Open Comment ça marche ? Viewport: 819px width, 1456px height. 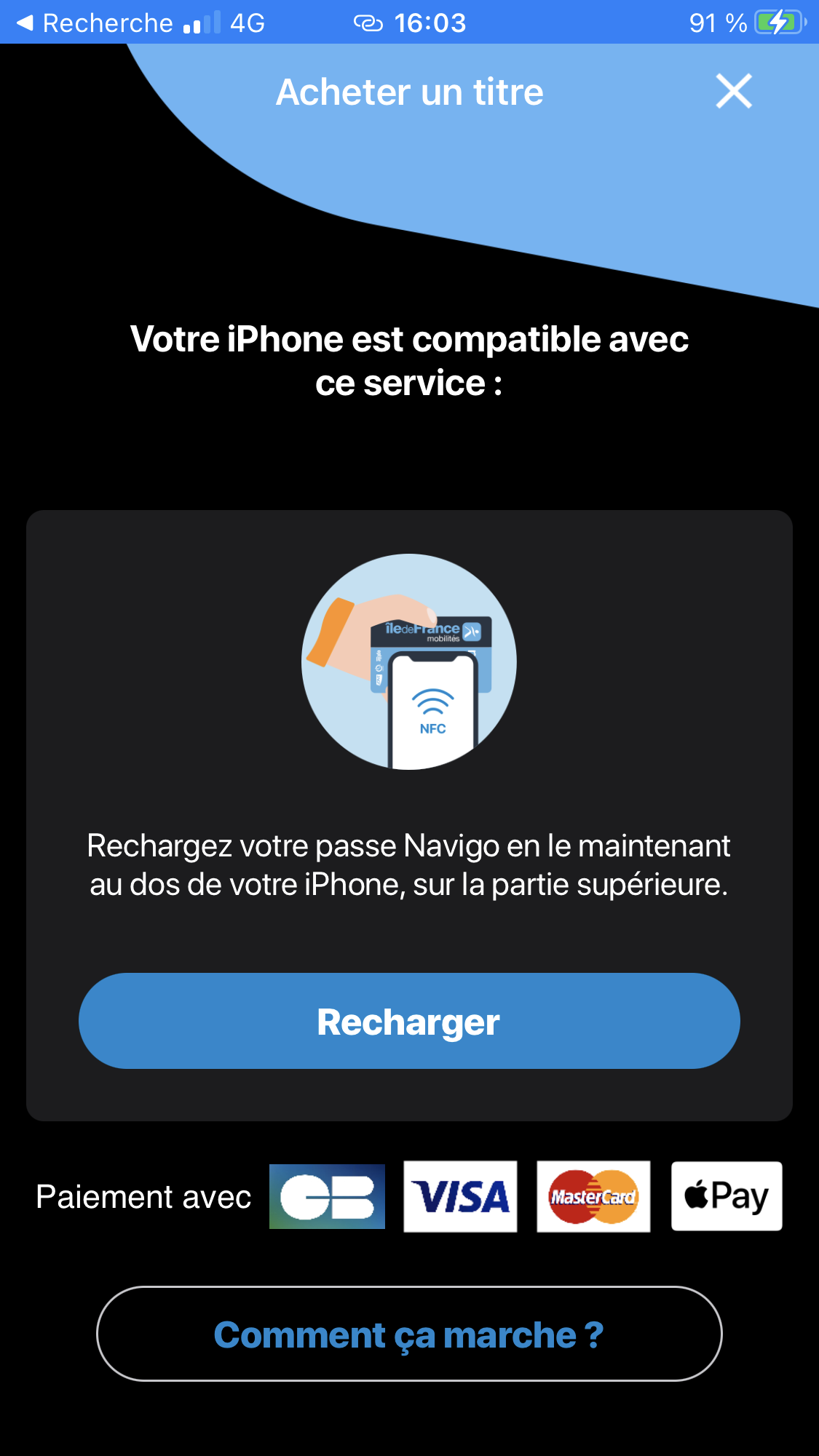coord(409,1334)
